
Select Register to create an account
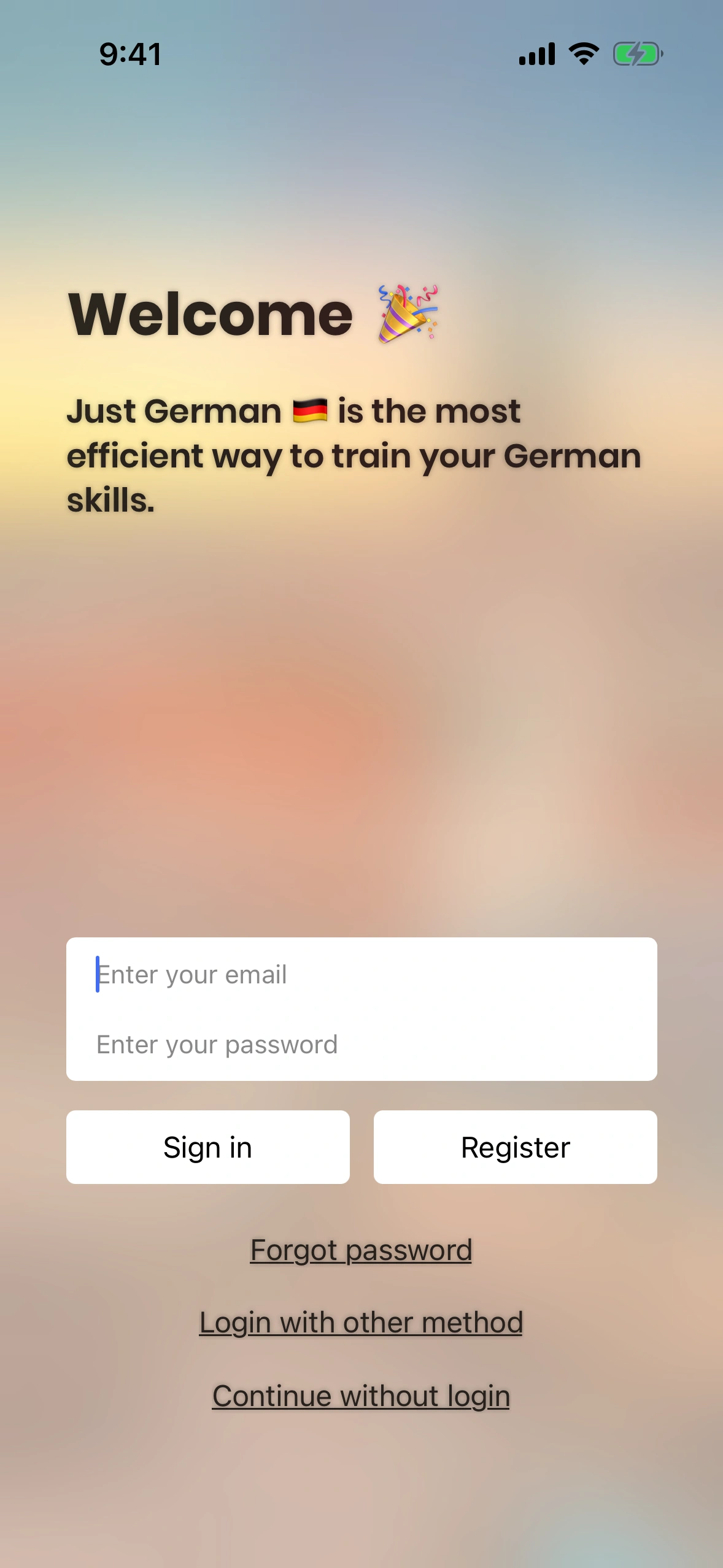tap(515, 1147)
